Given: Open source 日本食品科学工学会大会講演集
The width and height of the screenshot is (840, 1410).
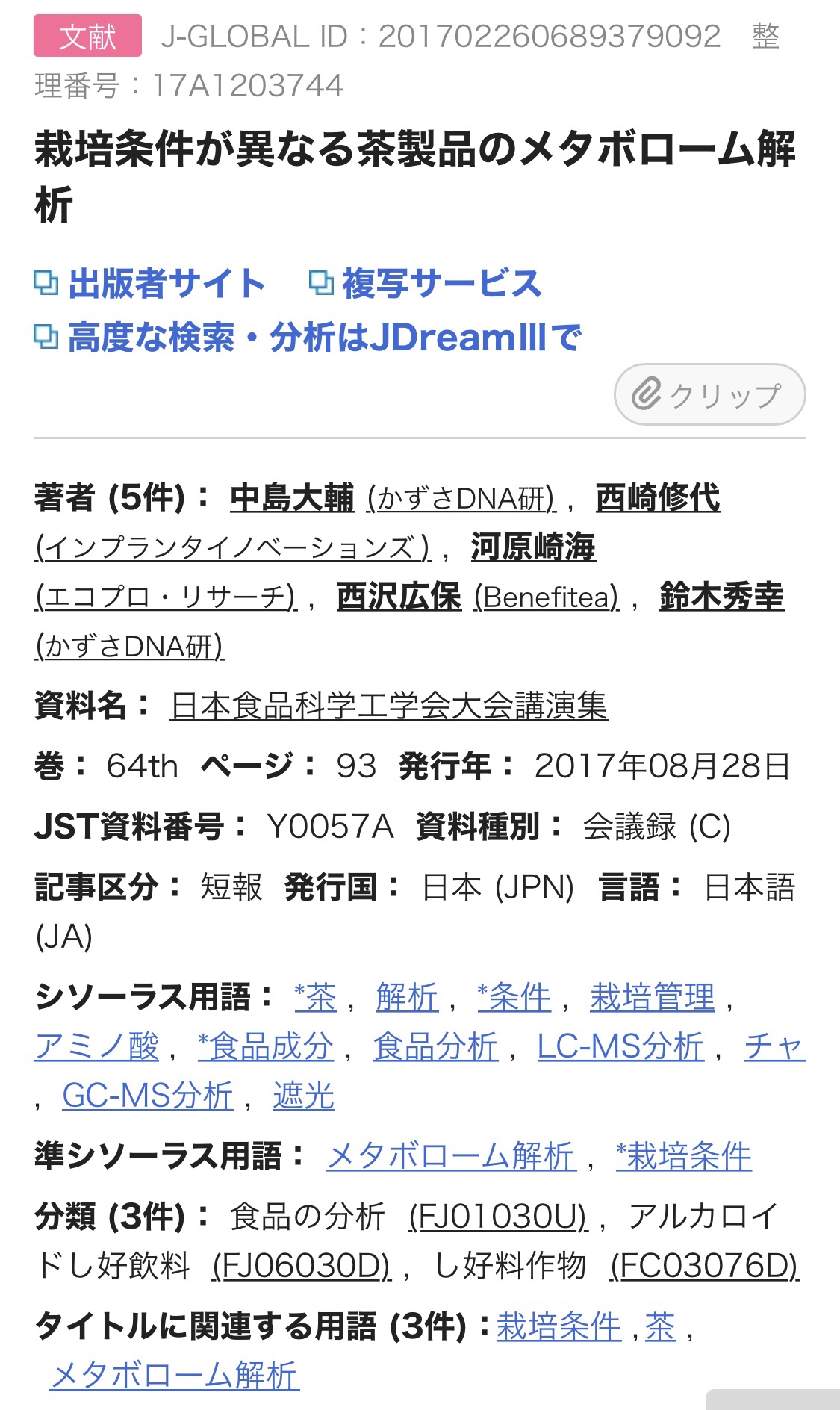Looking at the screenshot, I should click(389, 706).
